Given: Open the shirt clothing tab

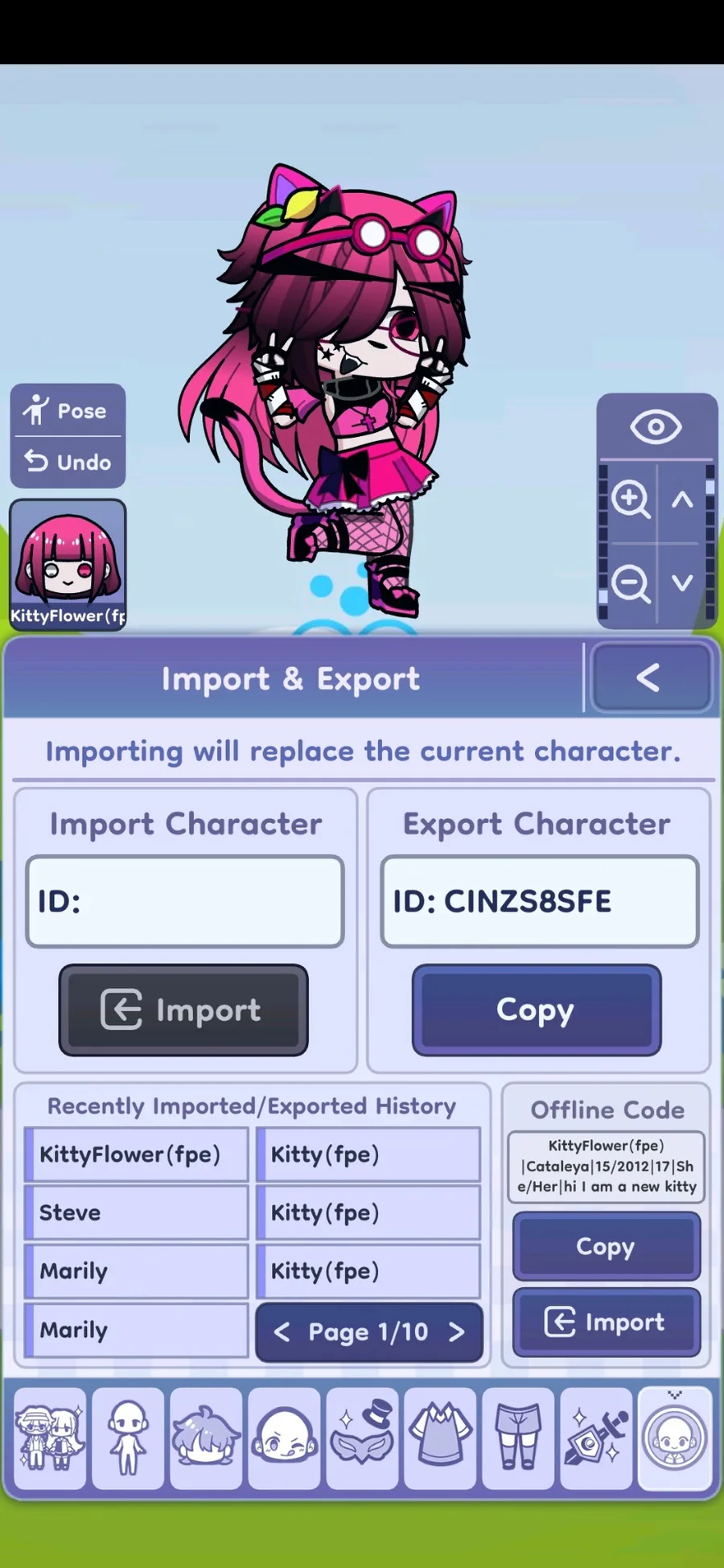Looking at the screenshot, I should point(440,1438).
